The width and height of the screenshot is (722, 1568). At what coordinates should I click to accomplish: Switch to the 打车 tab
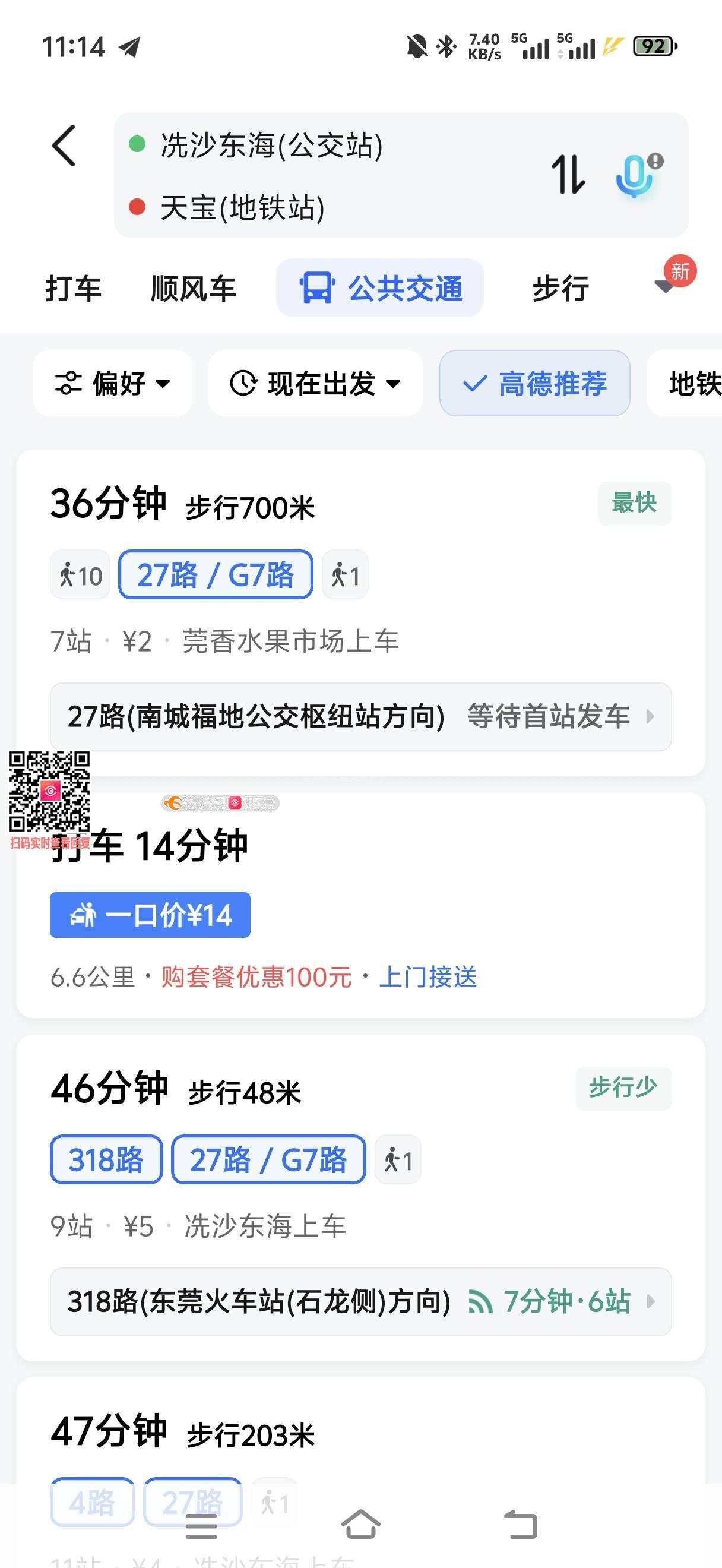[x=73, y=289]
